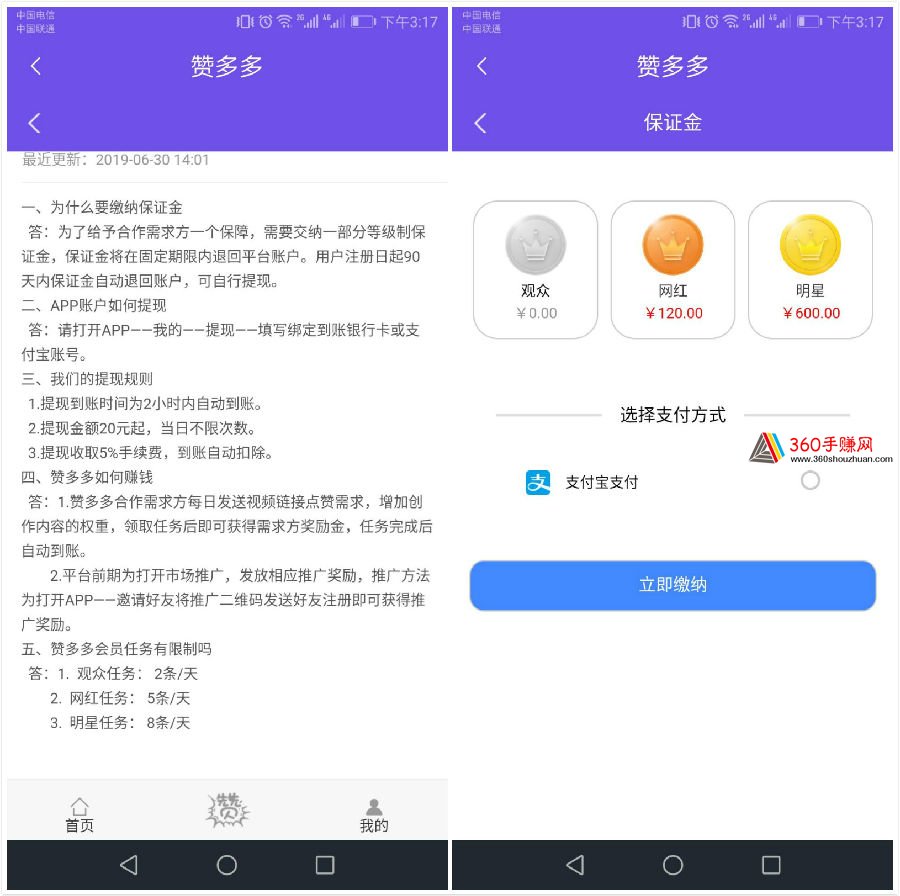Switch to the 我的 tab
Viewport: 900px width, 896px height.
pyautogui.click(x=374, y=814)
